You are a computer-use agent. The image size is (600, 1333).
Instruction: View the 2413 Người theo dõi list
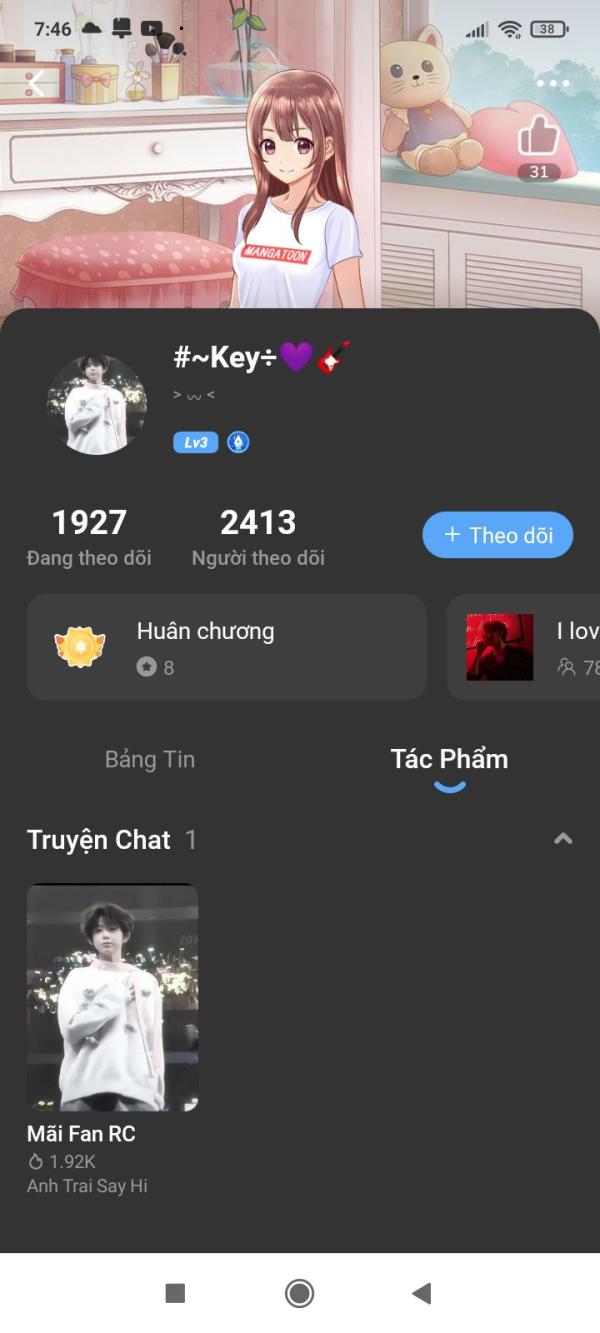coord(258,537)
